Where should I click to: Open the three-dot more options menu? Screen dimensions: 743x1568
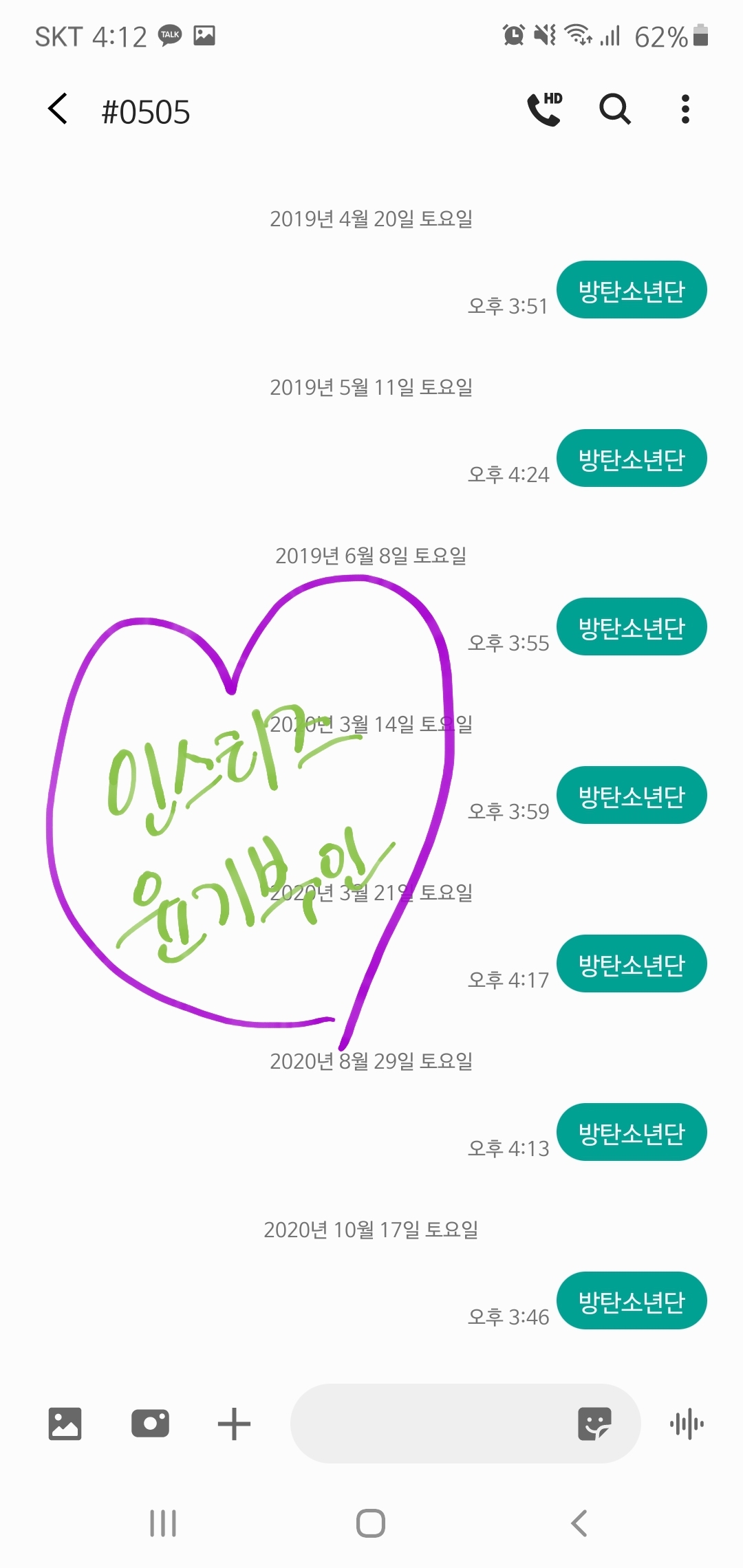click(685, 110)
